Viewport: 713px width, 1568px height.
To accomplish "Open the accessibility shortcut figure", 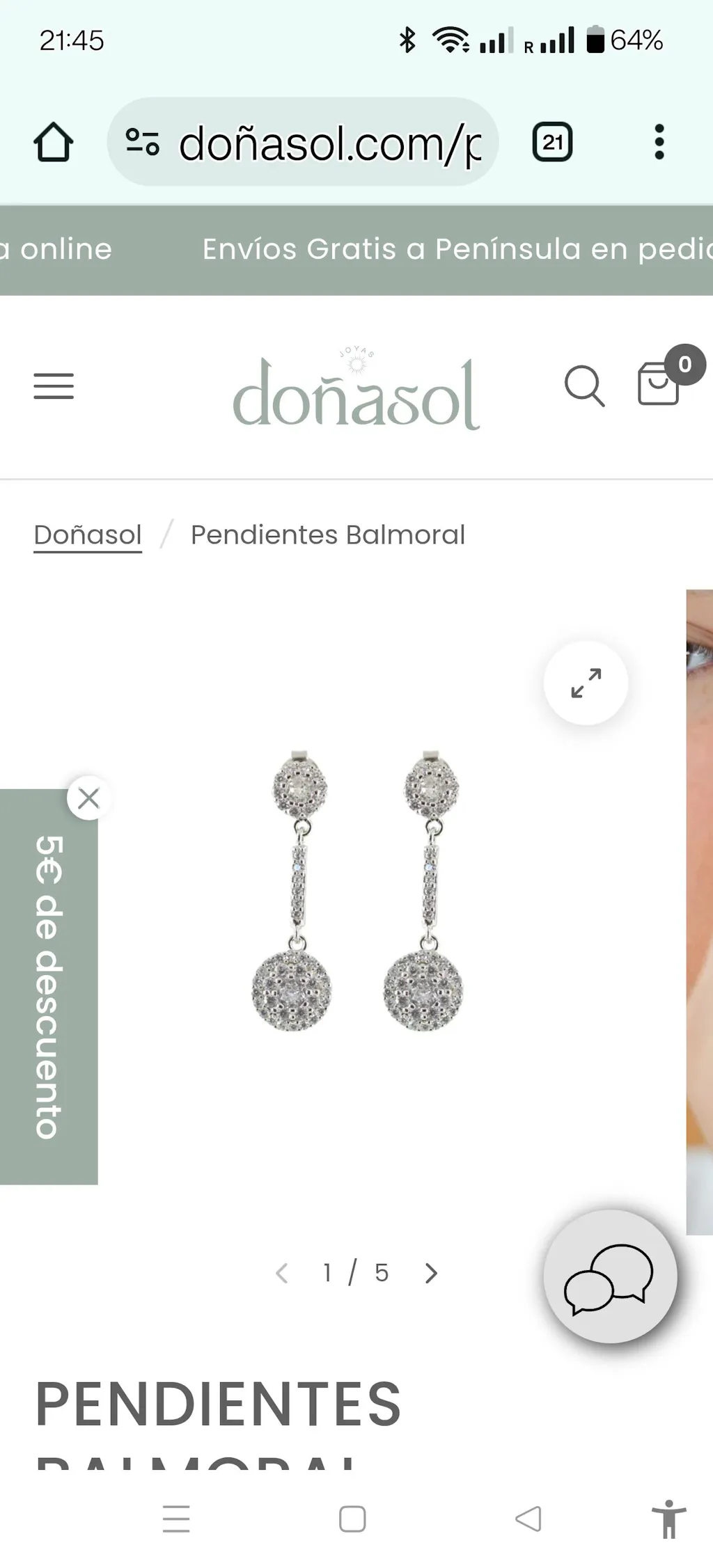I will click(x=668, y=1519).
